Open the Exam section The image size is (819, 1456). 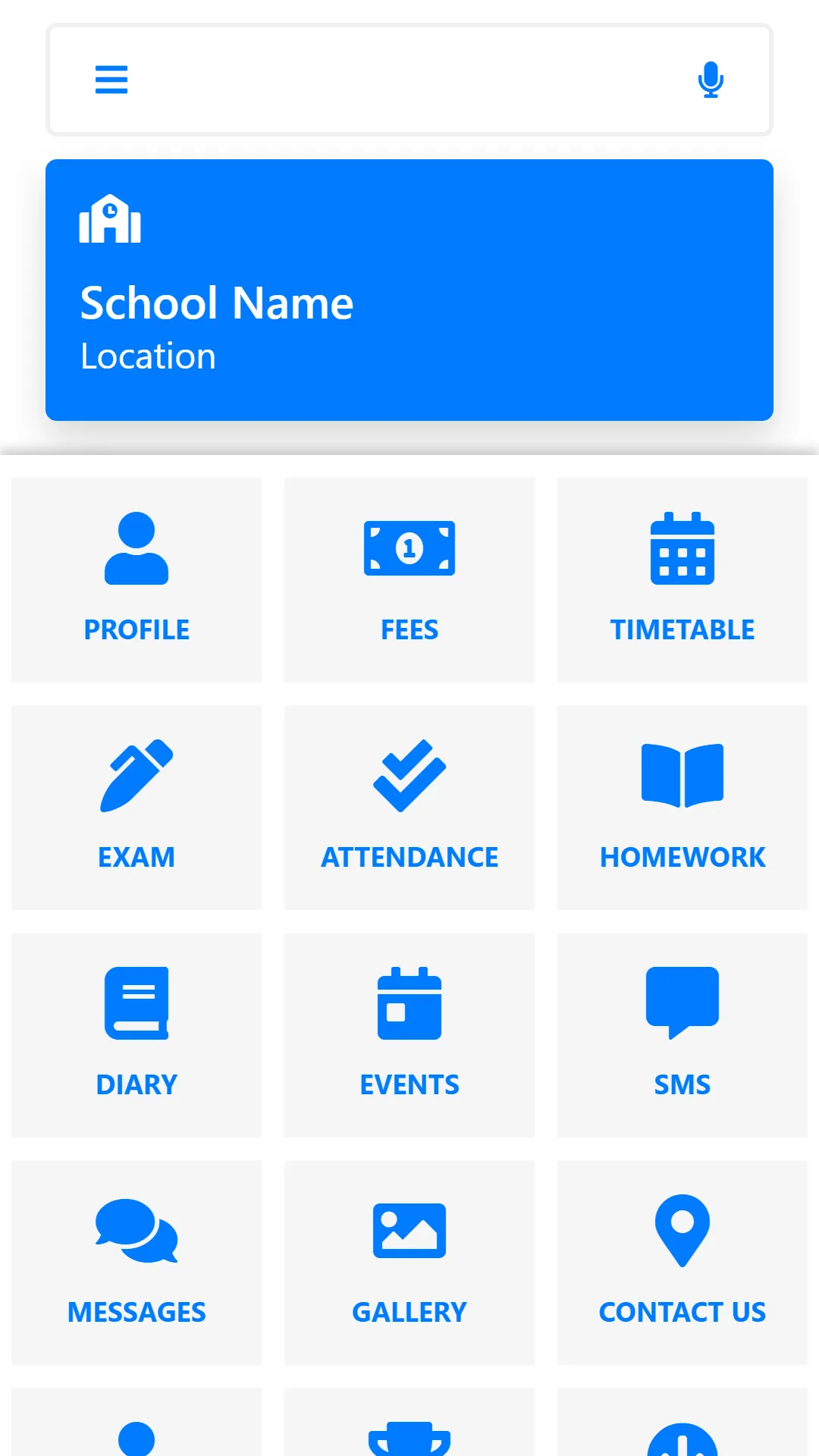[x=136, y=808]
